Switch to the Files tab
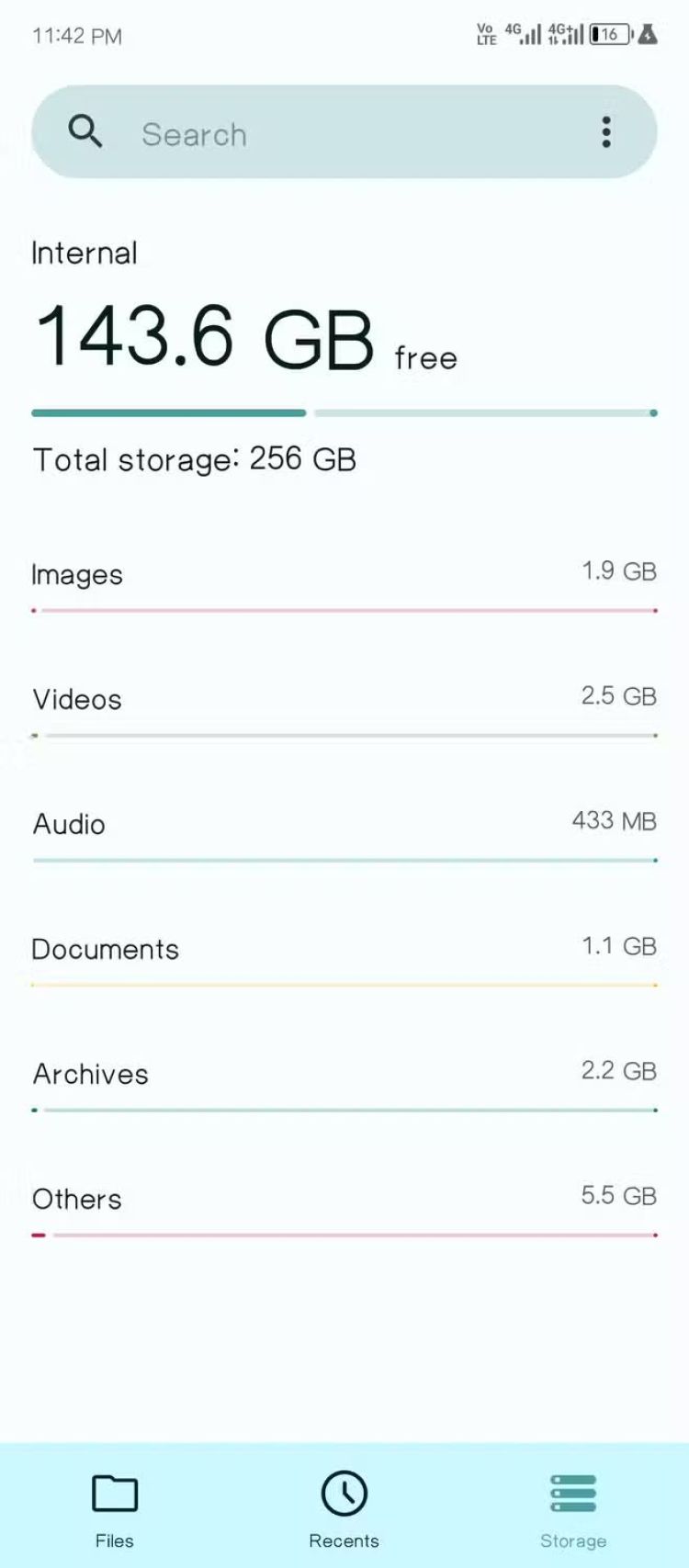 [115, 1508]
